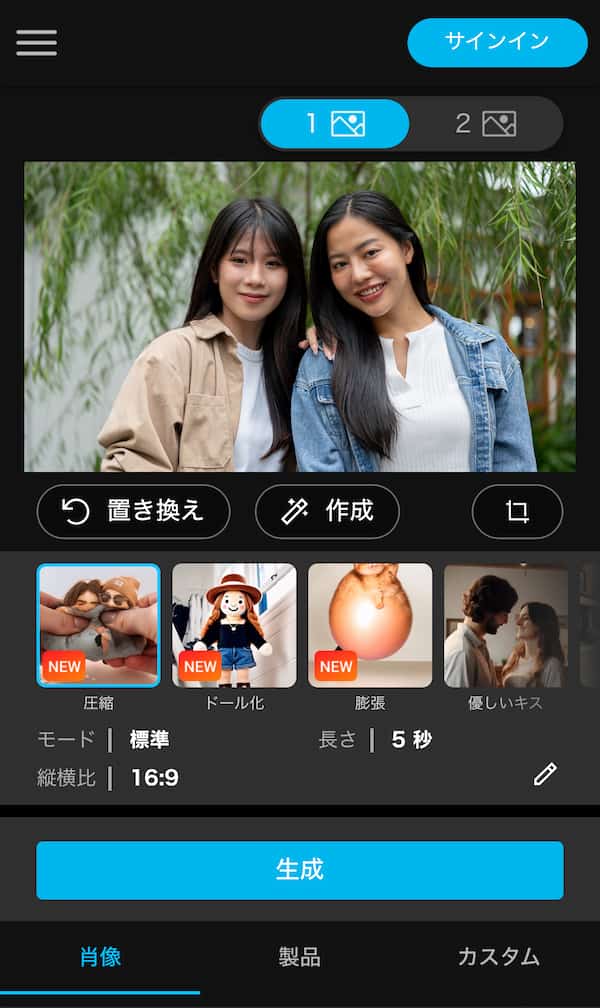Go to the 製品 tab
The width and height of the screenshot is (600, 1008).
click(x=300, y=957)
